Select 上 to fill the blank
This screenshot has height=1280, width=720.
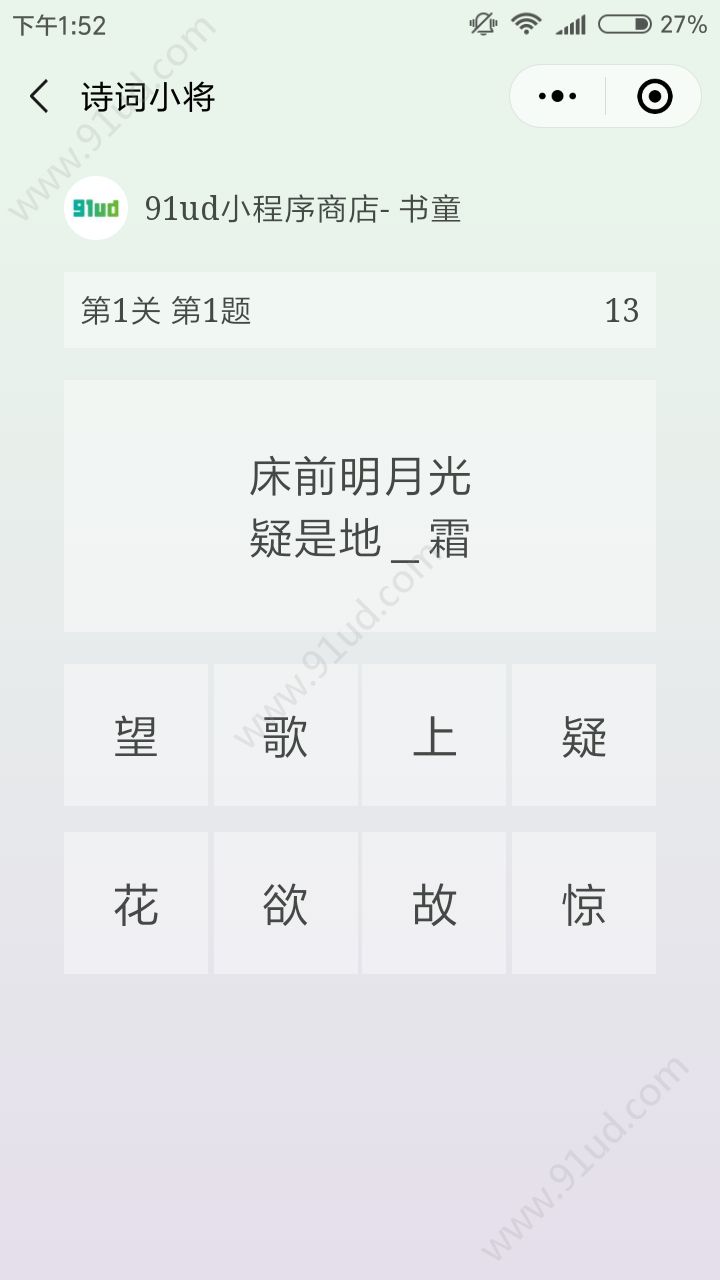point(434,736)
